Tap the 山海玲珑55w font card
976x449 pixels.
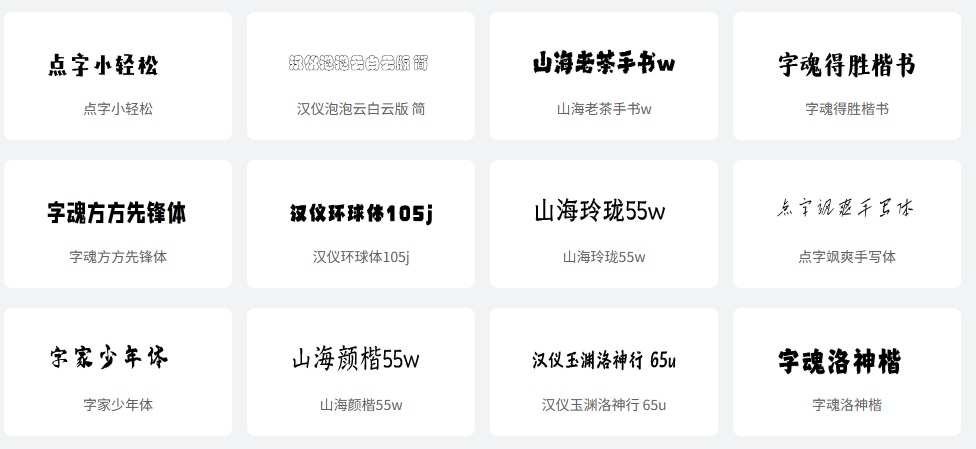(604, 224)
